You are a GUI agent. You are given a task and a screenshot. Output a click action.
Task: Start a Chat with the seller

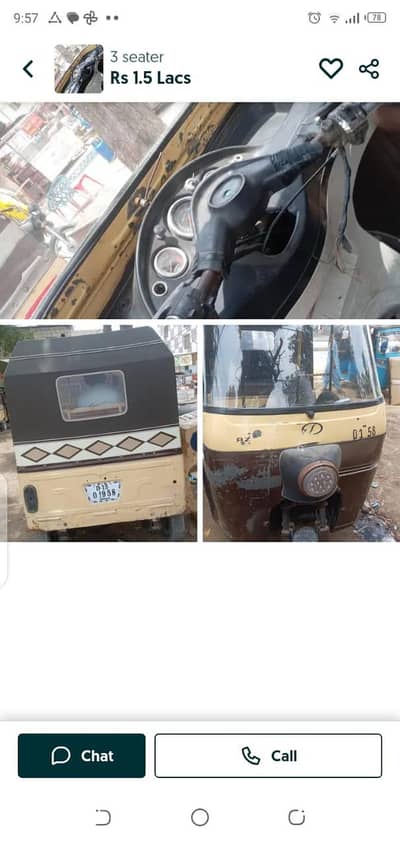tap(81, 756)
